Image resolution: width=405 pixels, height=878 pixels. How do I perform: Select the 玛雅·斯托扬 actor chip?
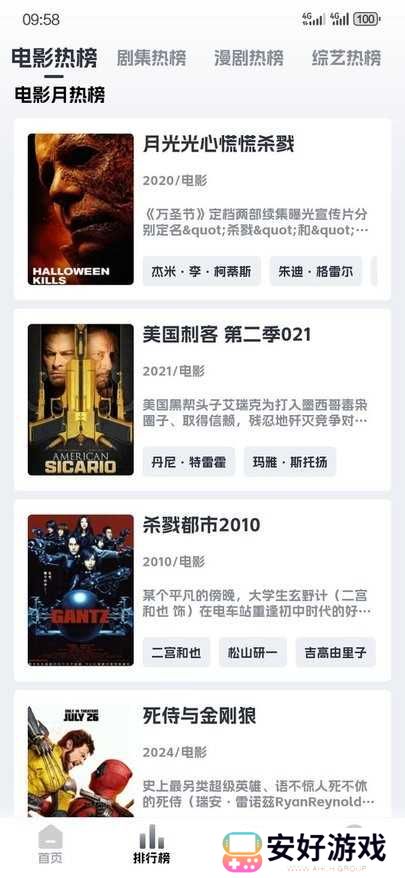pyautogui.click(x=290, y=462)
